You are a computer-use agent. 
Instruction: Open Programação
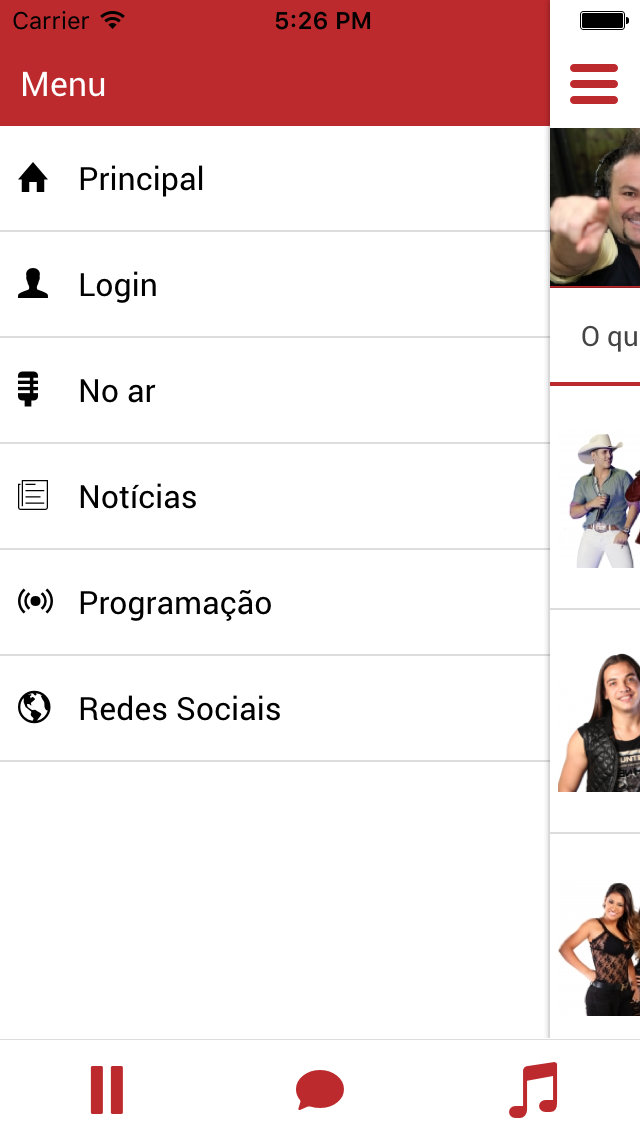[x=275, y=603]
